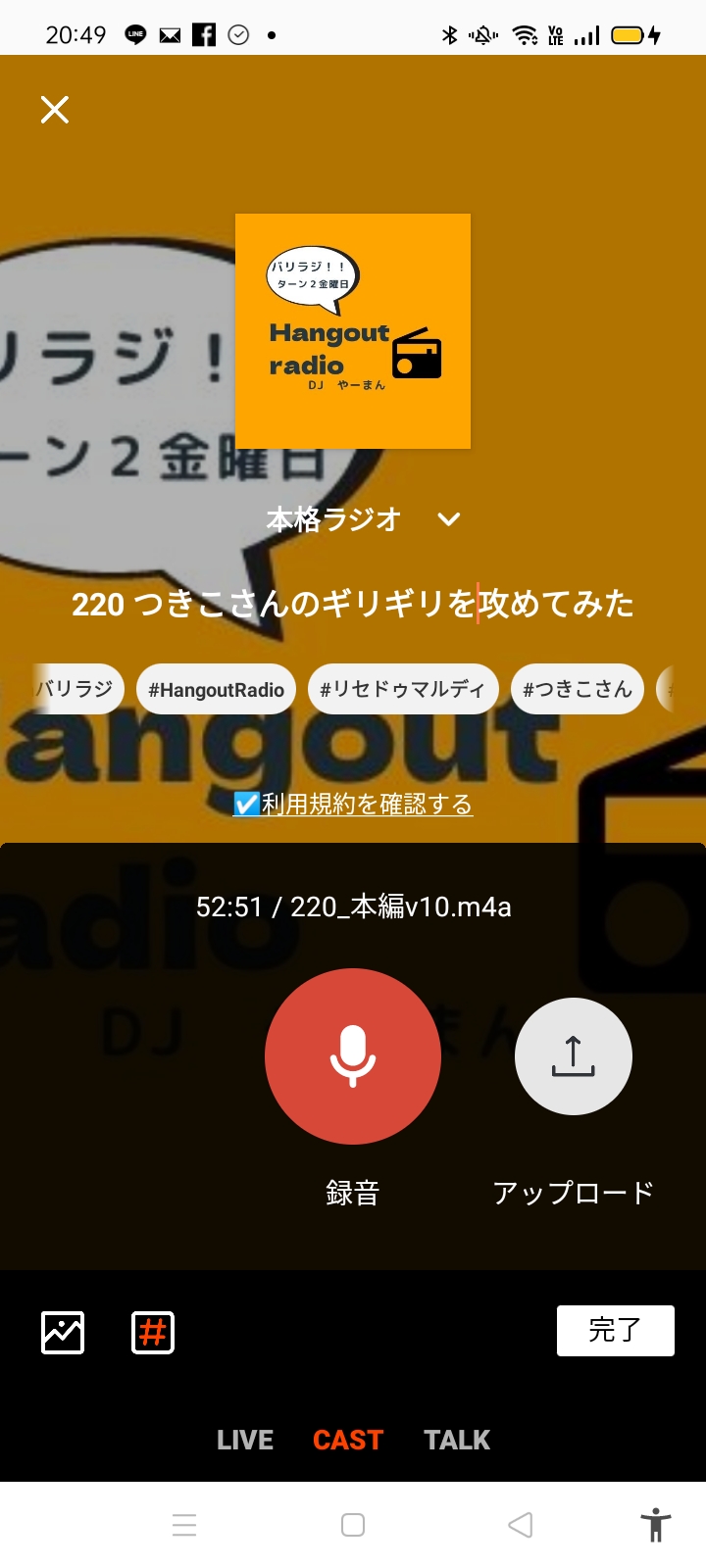
Task: Switch to the LIVE tab
Action: pos(244,1440)
